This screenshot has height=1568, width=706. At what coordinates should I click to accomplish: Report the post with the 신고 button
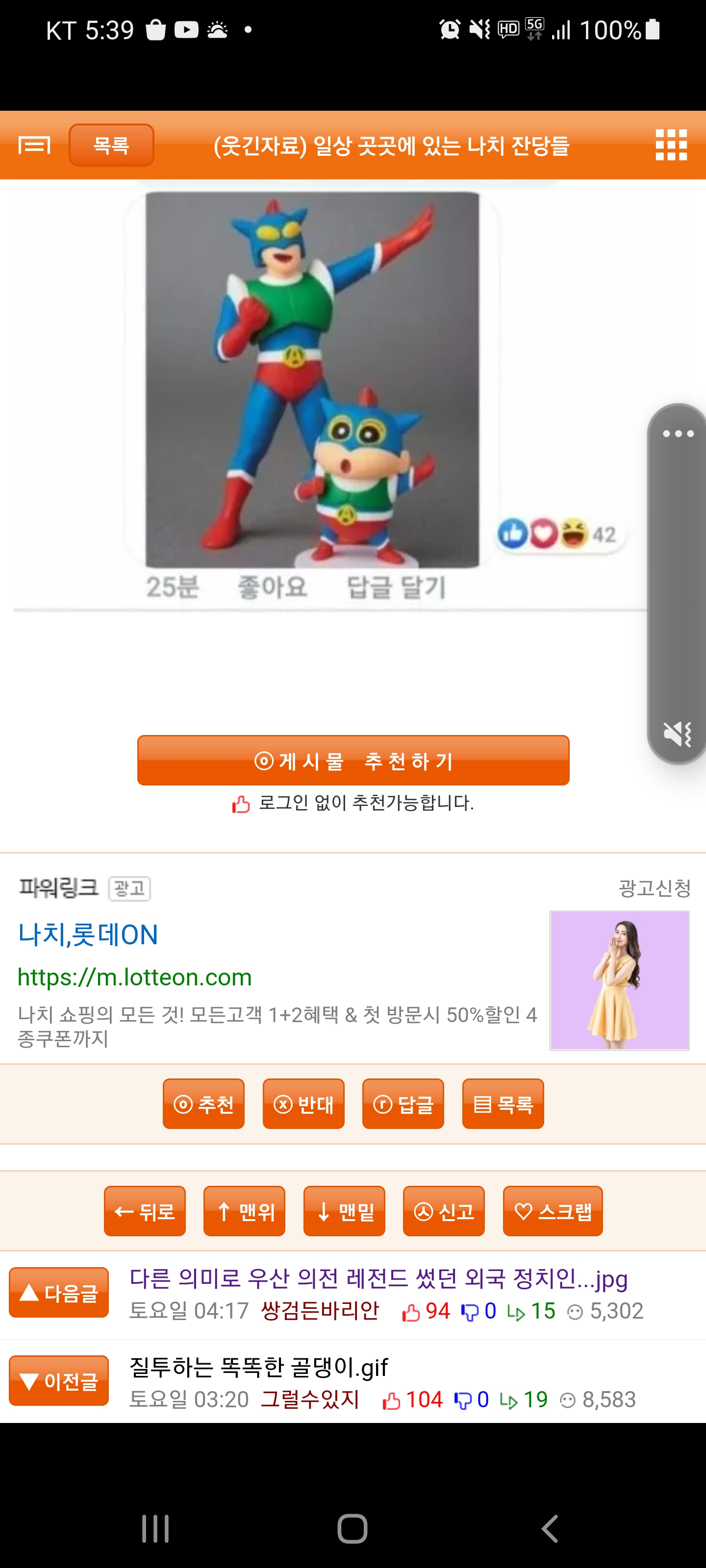(444, 1211)
